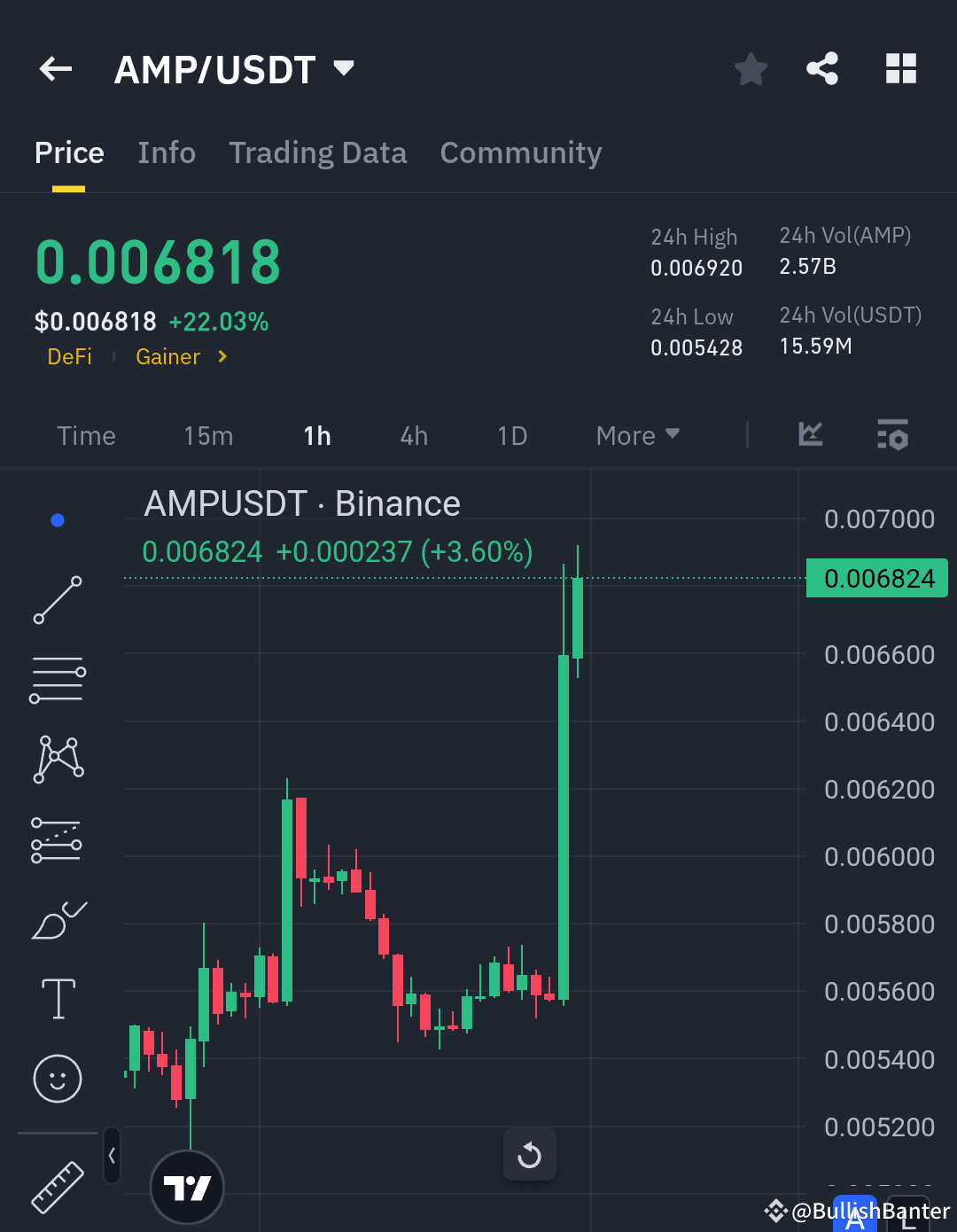
Task: Open the emoji sticker tool
Action: [x=57, y=1080]
